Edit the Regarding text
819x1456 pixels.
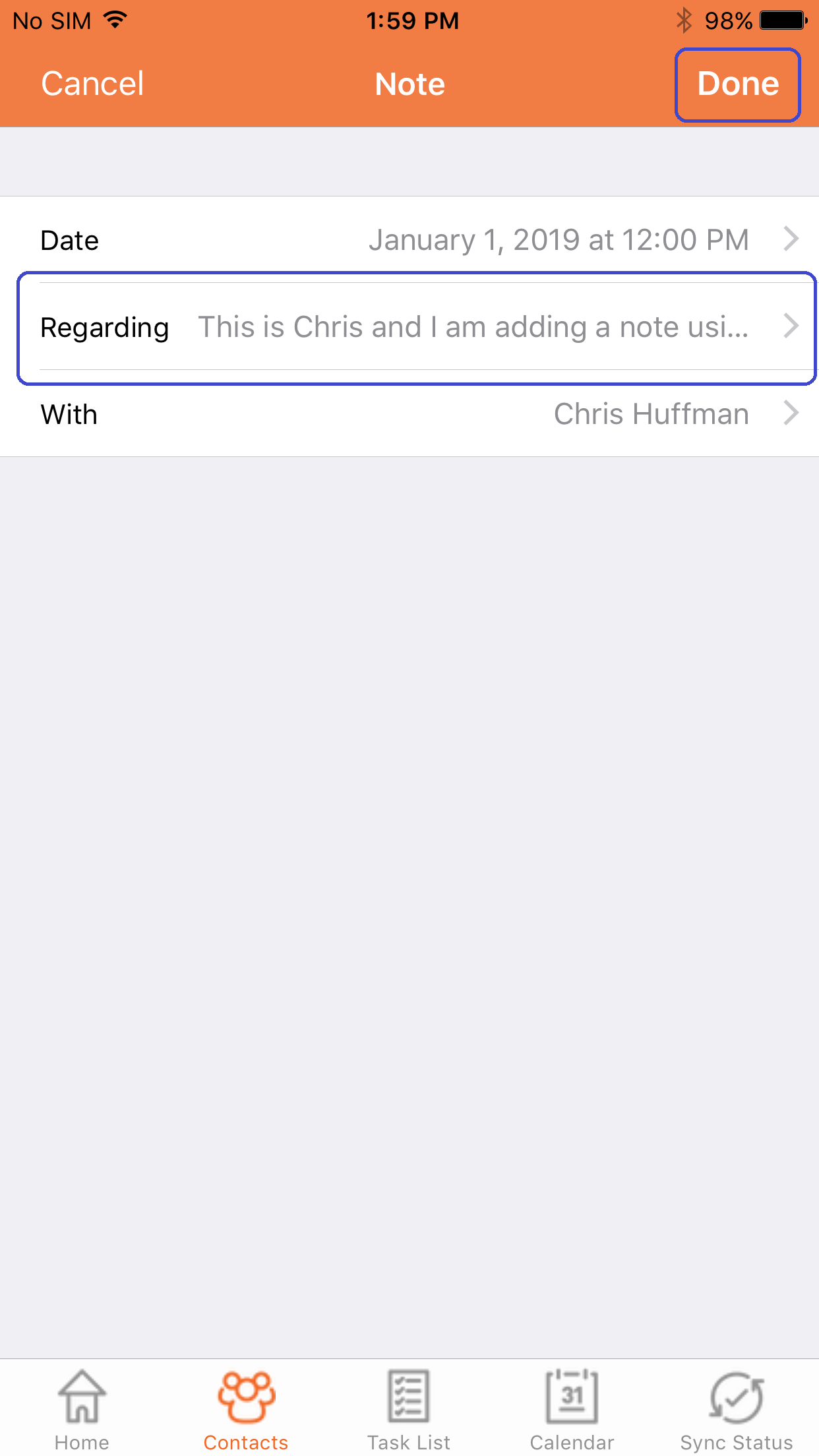point(417,328)
